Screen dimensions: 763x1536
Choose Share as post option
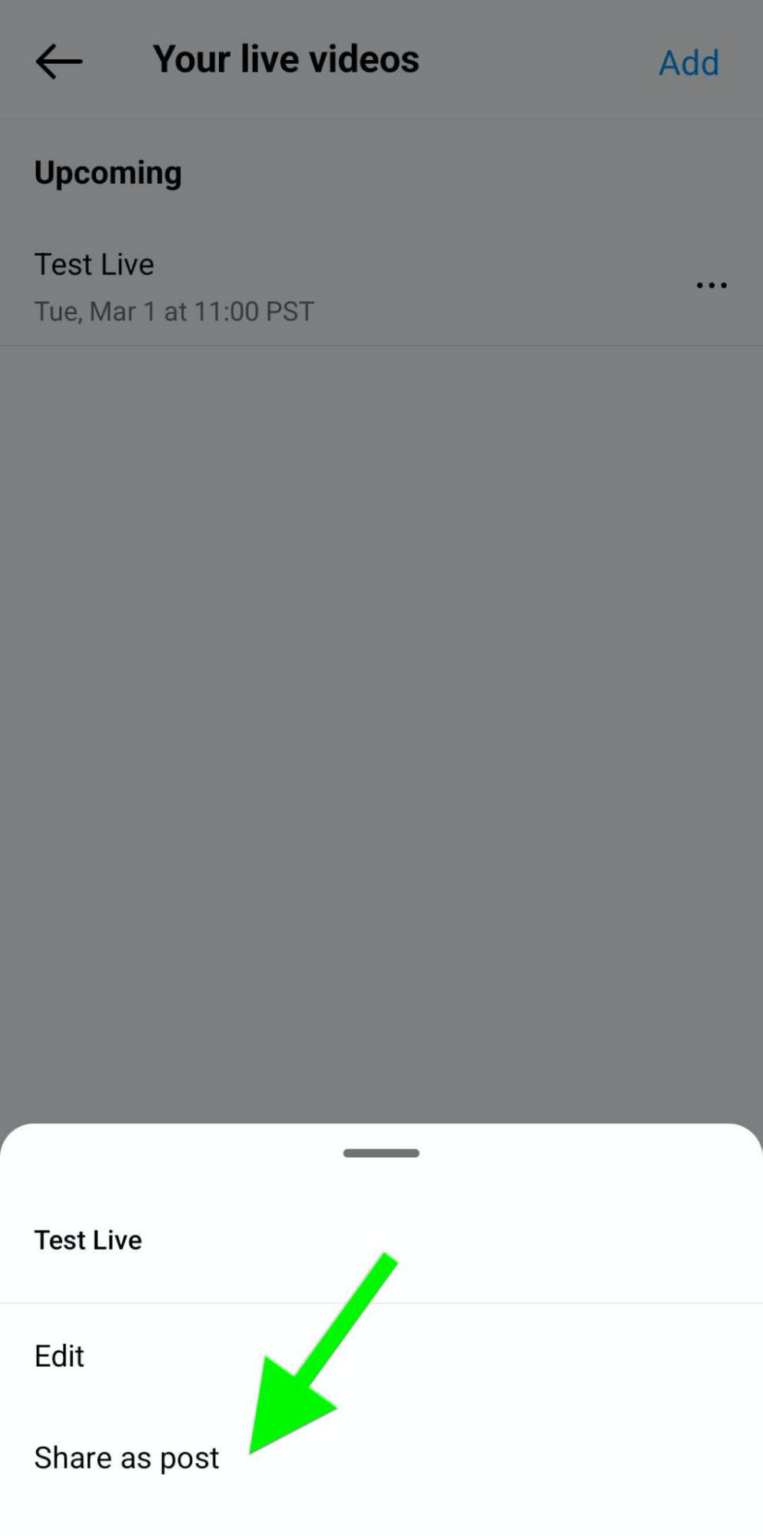(127, 1458)
